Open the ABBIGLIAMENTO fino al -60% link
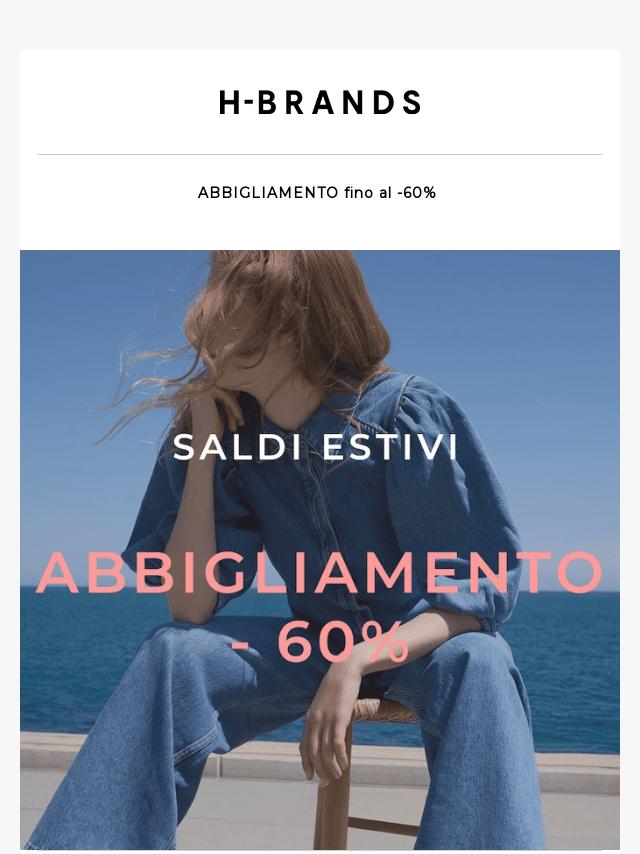Viewport: 640px width, 854px height. pos(317,193)
